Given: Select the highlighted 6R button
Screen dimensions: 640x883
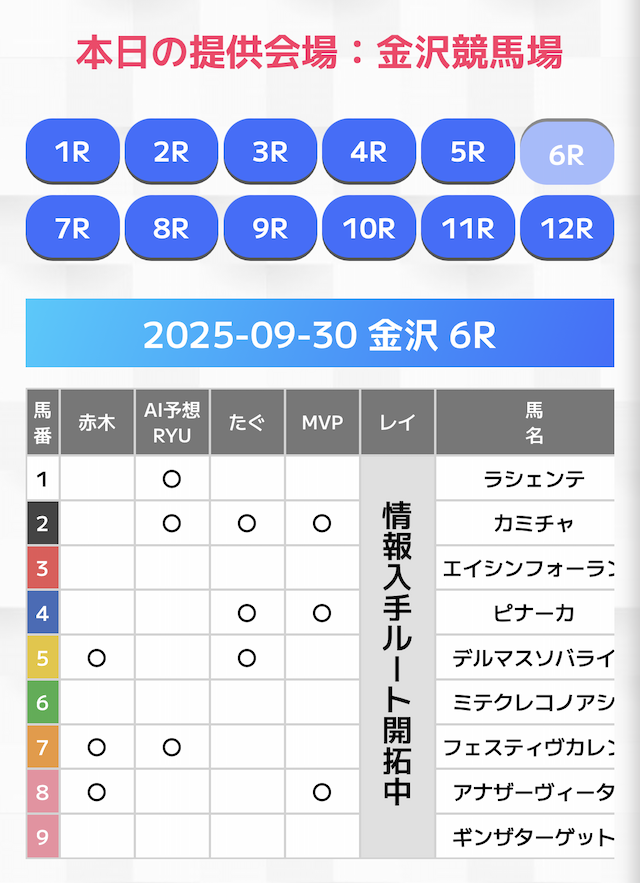Looking at the screenshot, I should click(566, 155).
